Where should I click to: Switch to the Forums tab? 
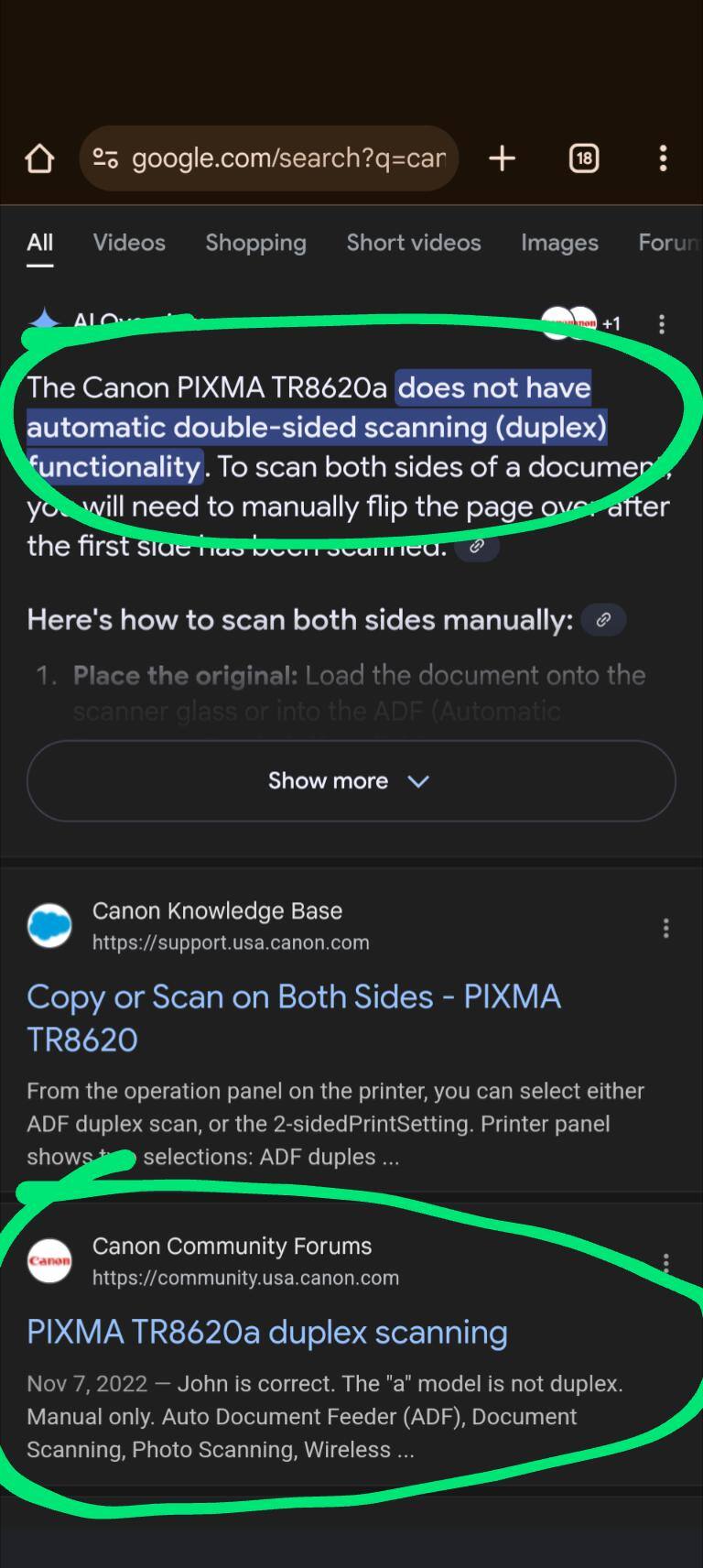click(x=668, y=243)
